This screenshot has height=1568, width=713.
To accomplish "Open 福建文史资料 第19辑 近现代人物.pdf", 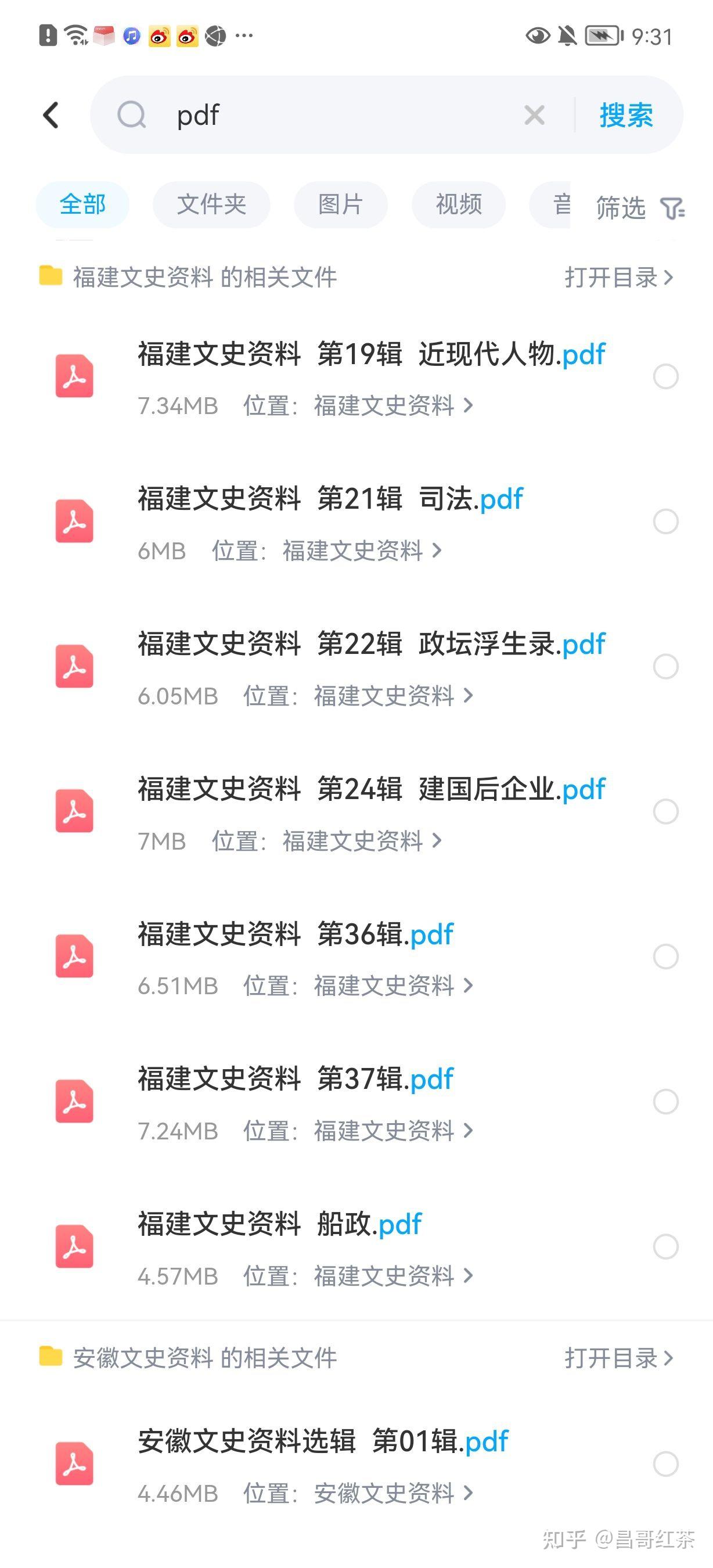I will [x=372, y=354].
